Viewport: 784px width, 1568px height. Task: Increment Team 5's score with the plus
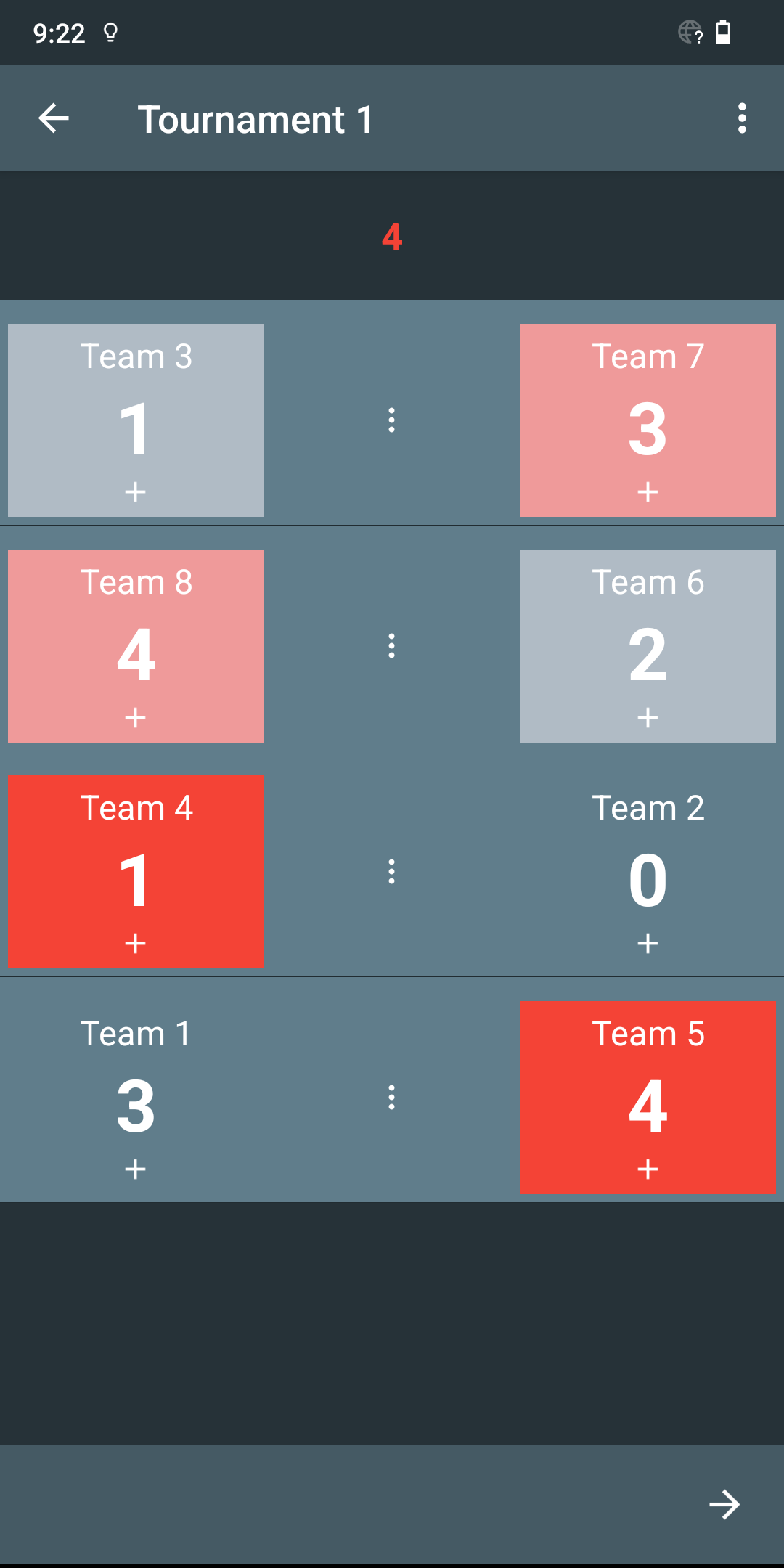(x=648, y=1169)
